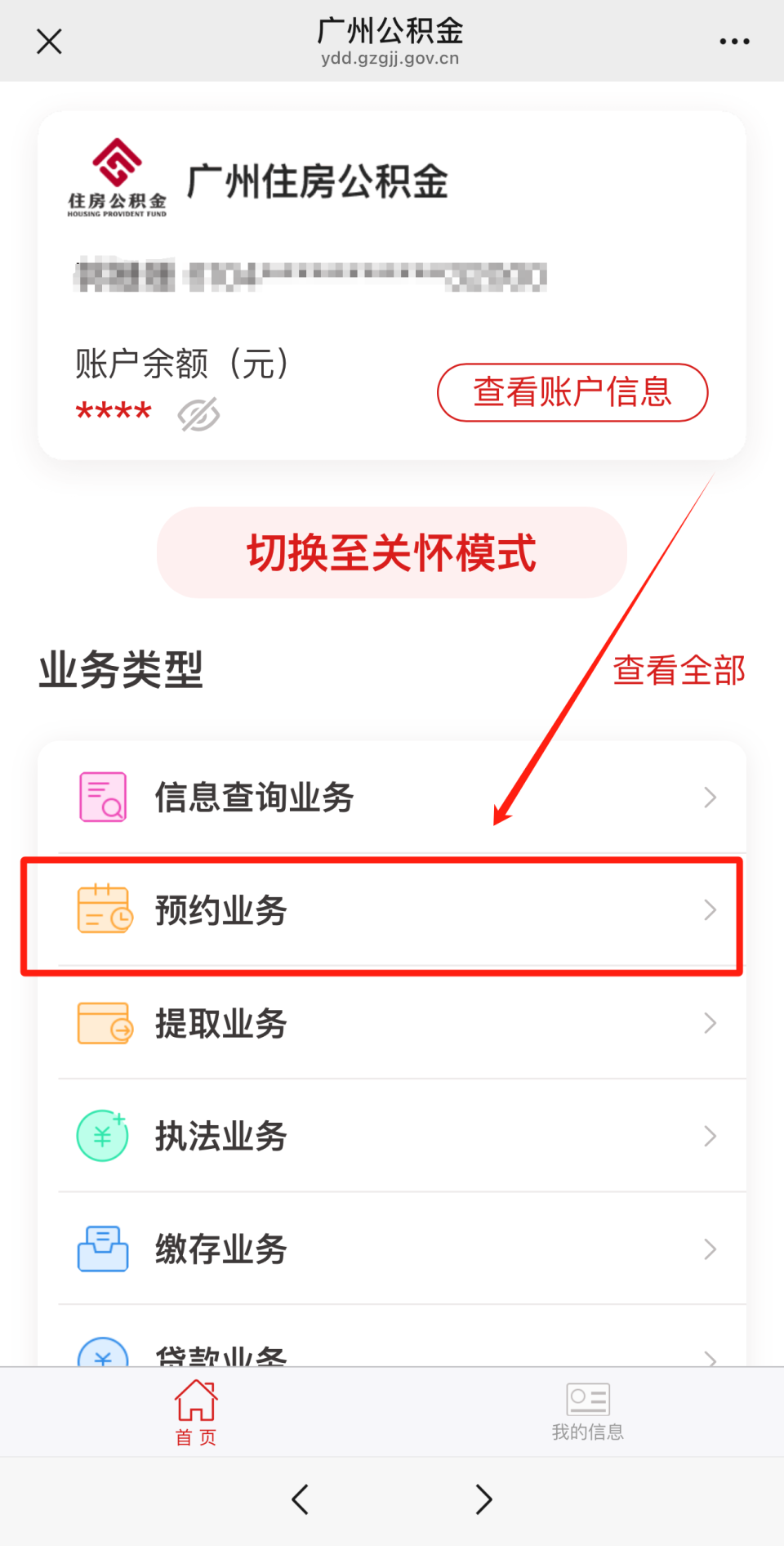
Task: Select the 提取业务 card icon
Action: click(x=102, y=1023)
